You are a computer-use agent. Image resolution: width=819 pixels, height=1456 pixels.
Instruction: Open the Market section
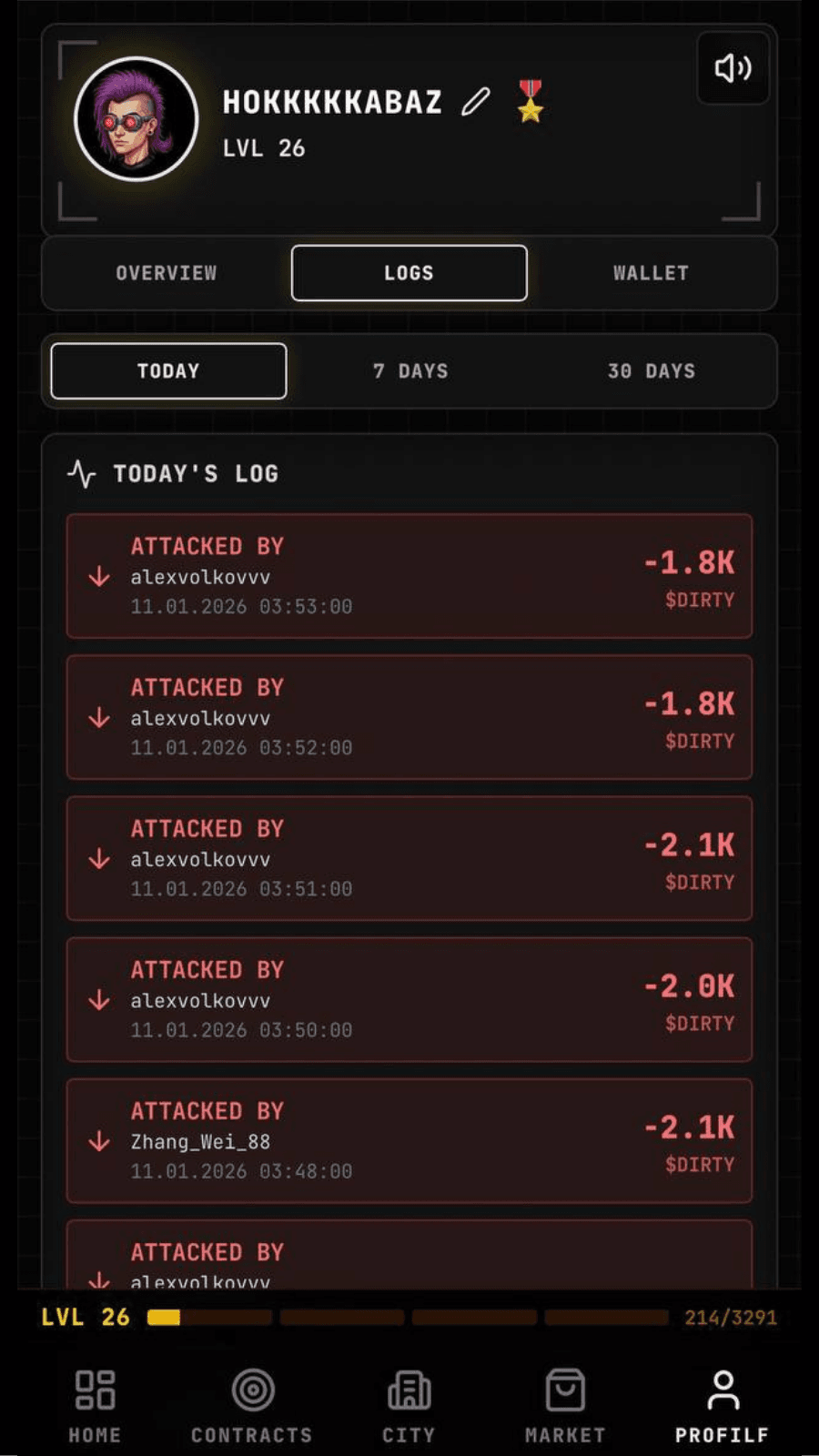click(565, 1406)
